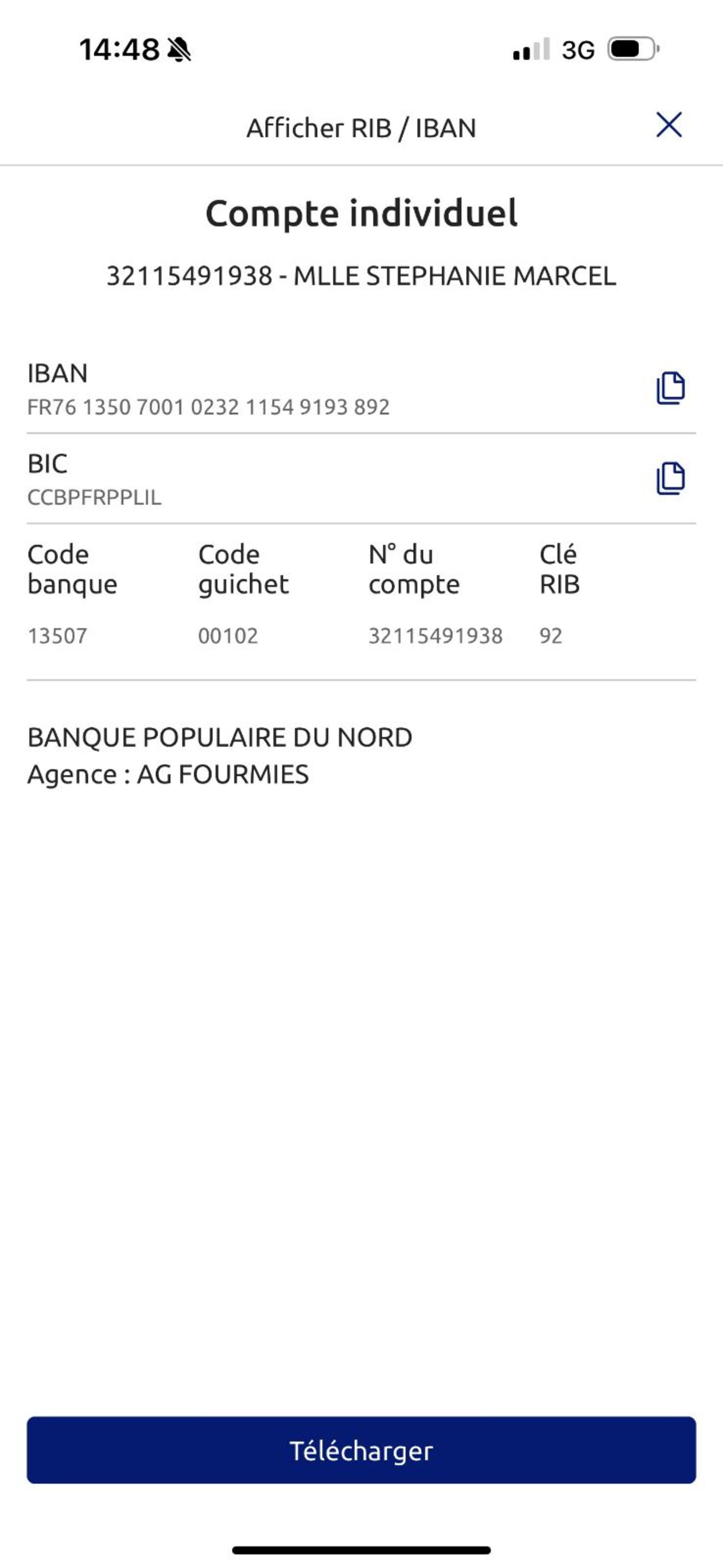This screenshot has height=1568, width=723.
Task: Close the Afficher RIB / IBAN screen
Action: [669, 125]
